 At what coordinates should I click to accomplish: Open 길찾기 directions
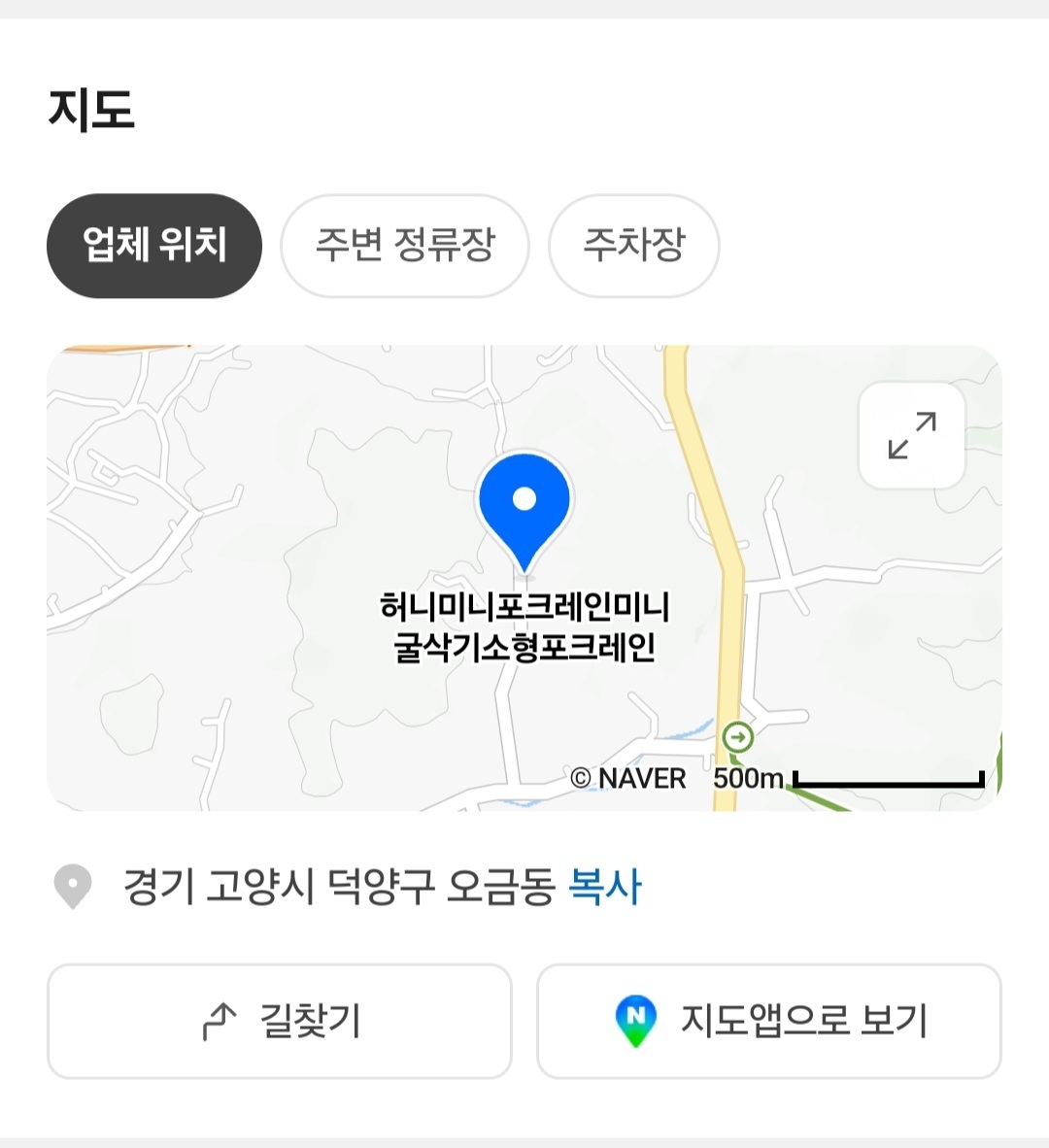click(x=280, y=1021)
